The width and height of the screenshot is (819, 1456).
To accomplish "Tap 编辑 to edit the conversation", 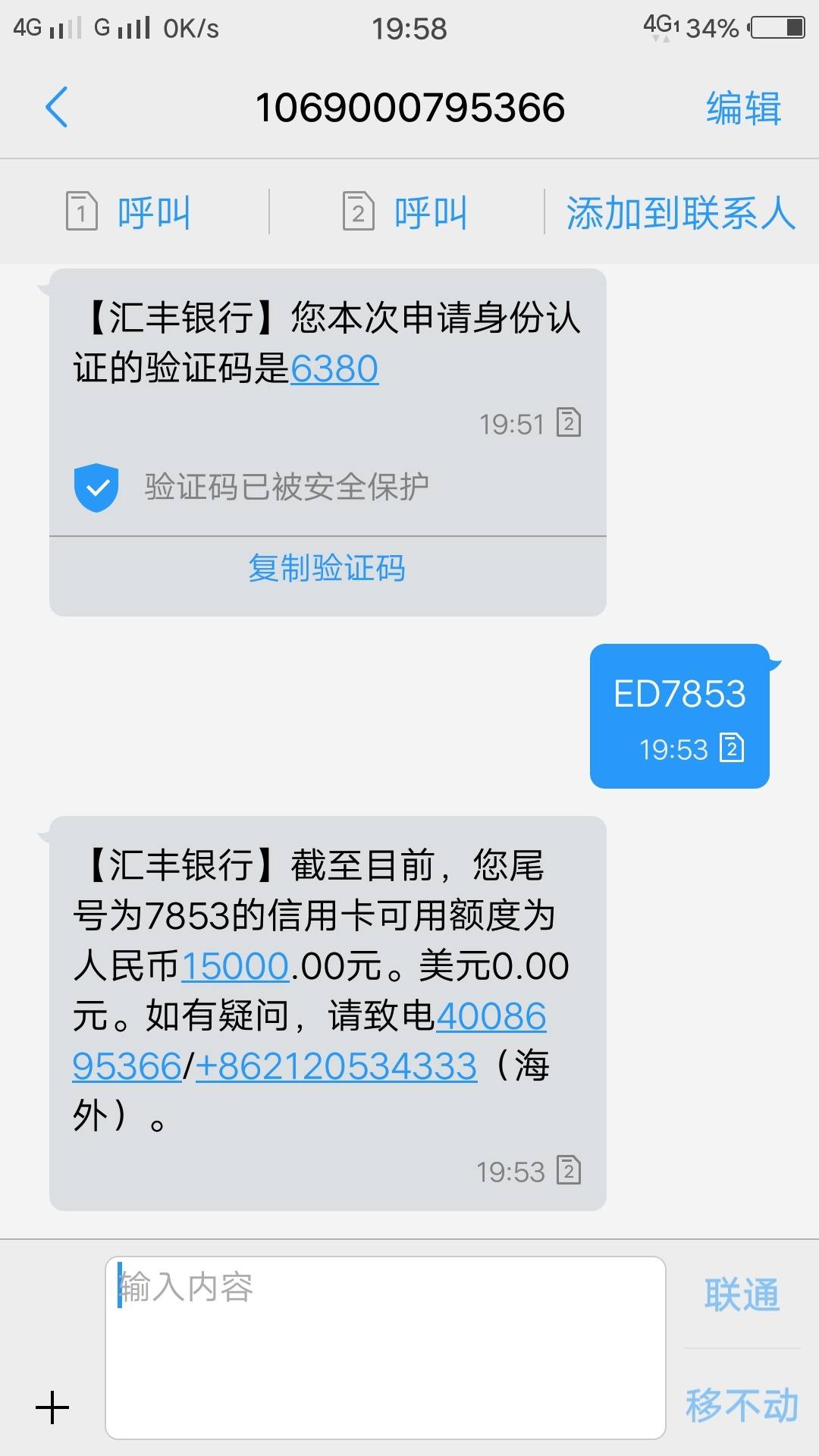I will pyautogui.click(x=743, y=107).
